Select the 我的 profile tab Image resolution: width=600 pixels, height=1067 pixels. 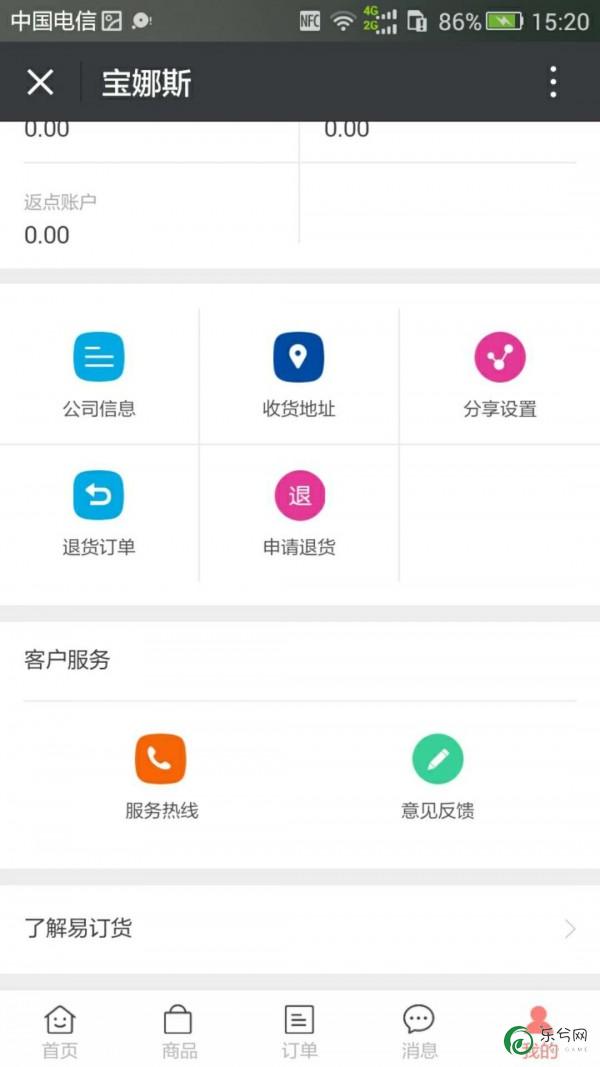(x=539, y=1032)
